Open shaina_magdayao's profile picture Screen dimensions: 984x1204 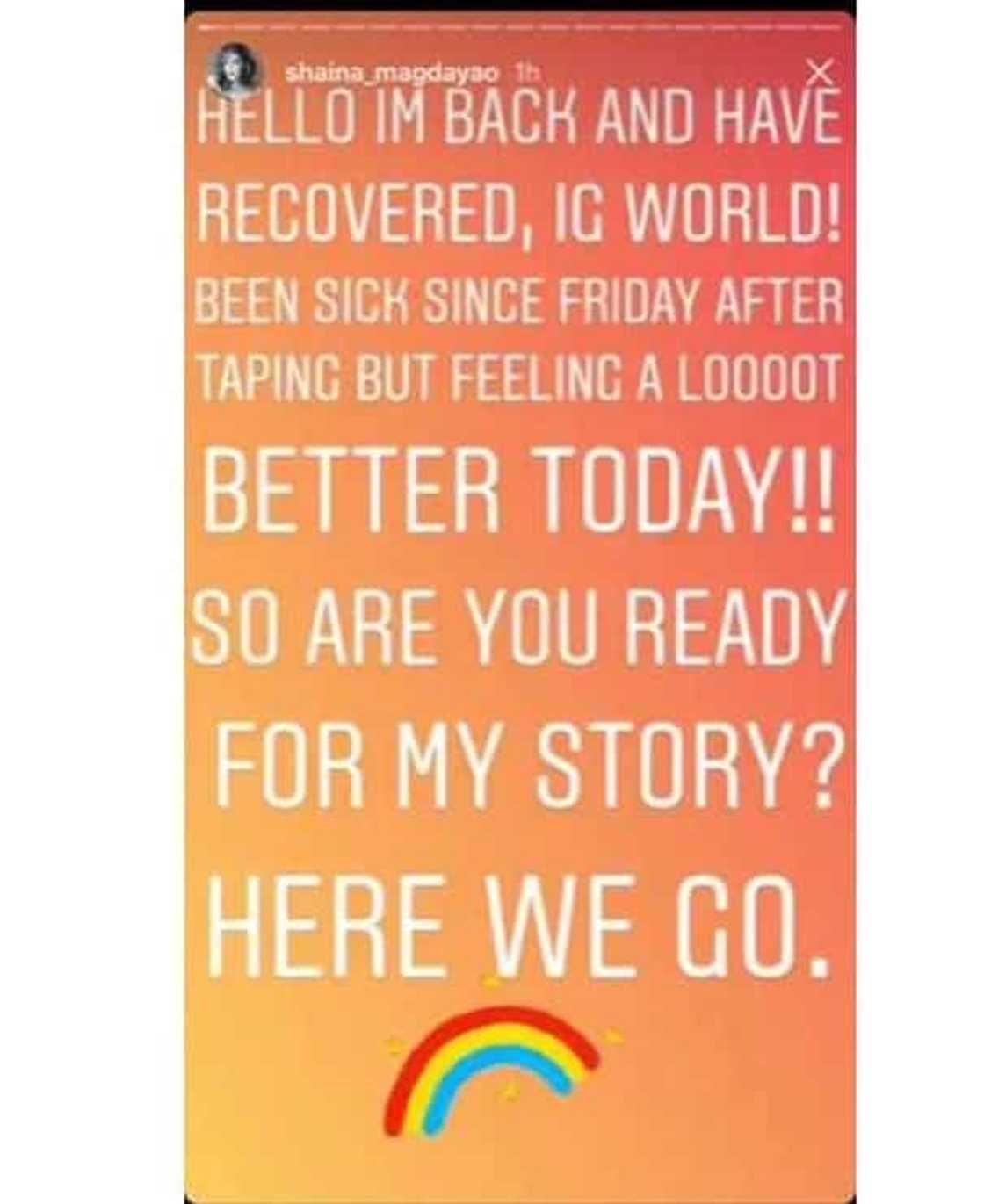[x=235, y=69]
